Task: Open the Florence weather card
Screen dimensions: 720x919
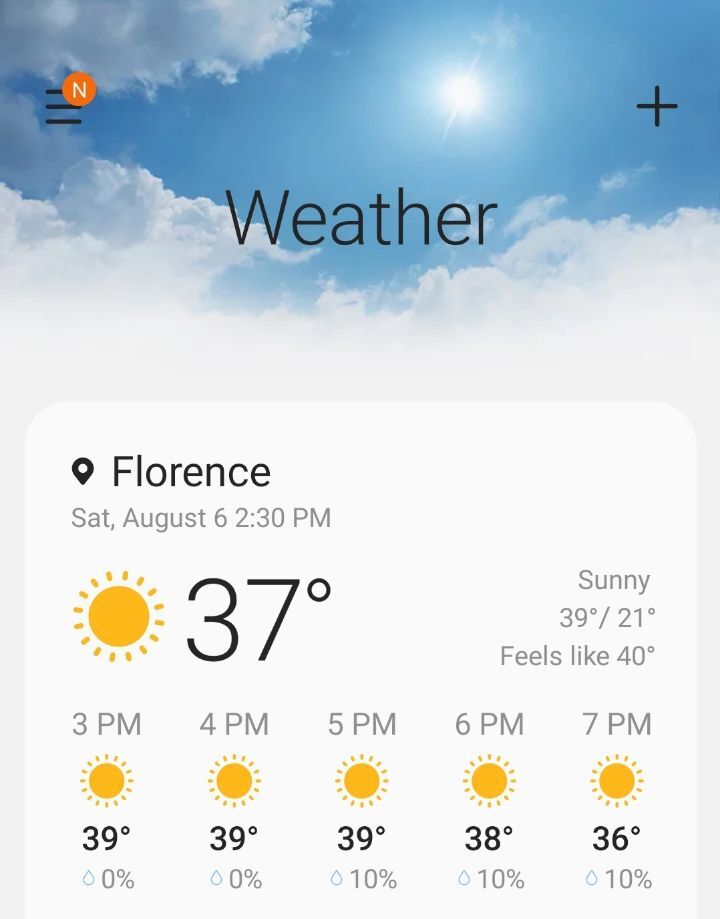Action: pos(360,600)
